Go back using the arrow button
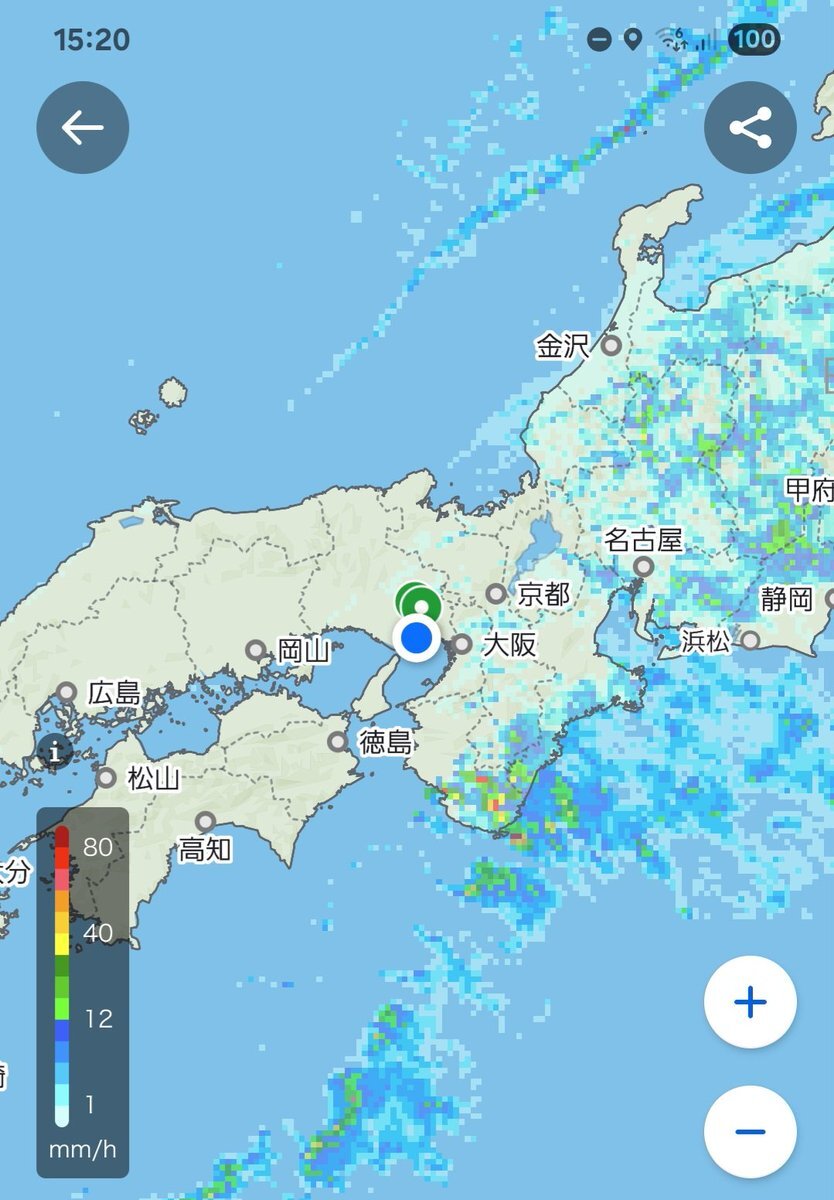This screenshot has width=834, height=1200. click(x=82, y=128)
